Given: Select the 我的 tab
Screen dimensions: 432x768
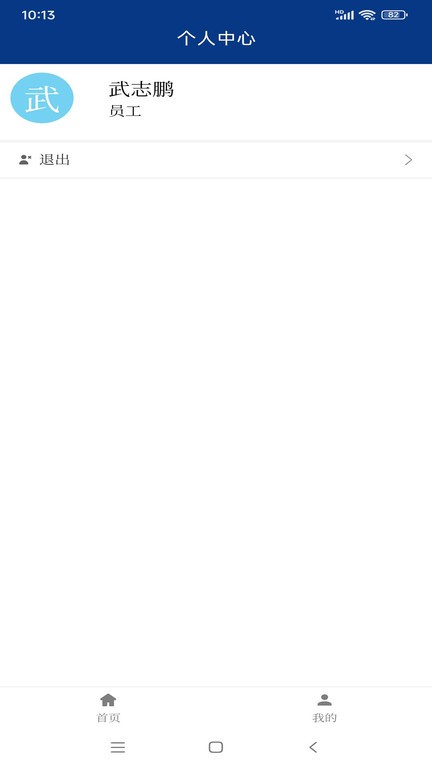Looking at the screenshot, I should tap(324, 708).
